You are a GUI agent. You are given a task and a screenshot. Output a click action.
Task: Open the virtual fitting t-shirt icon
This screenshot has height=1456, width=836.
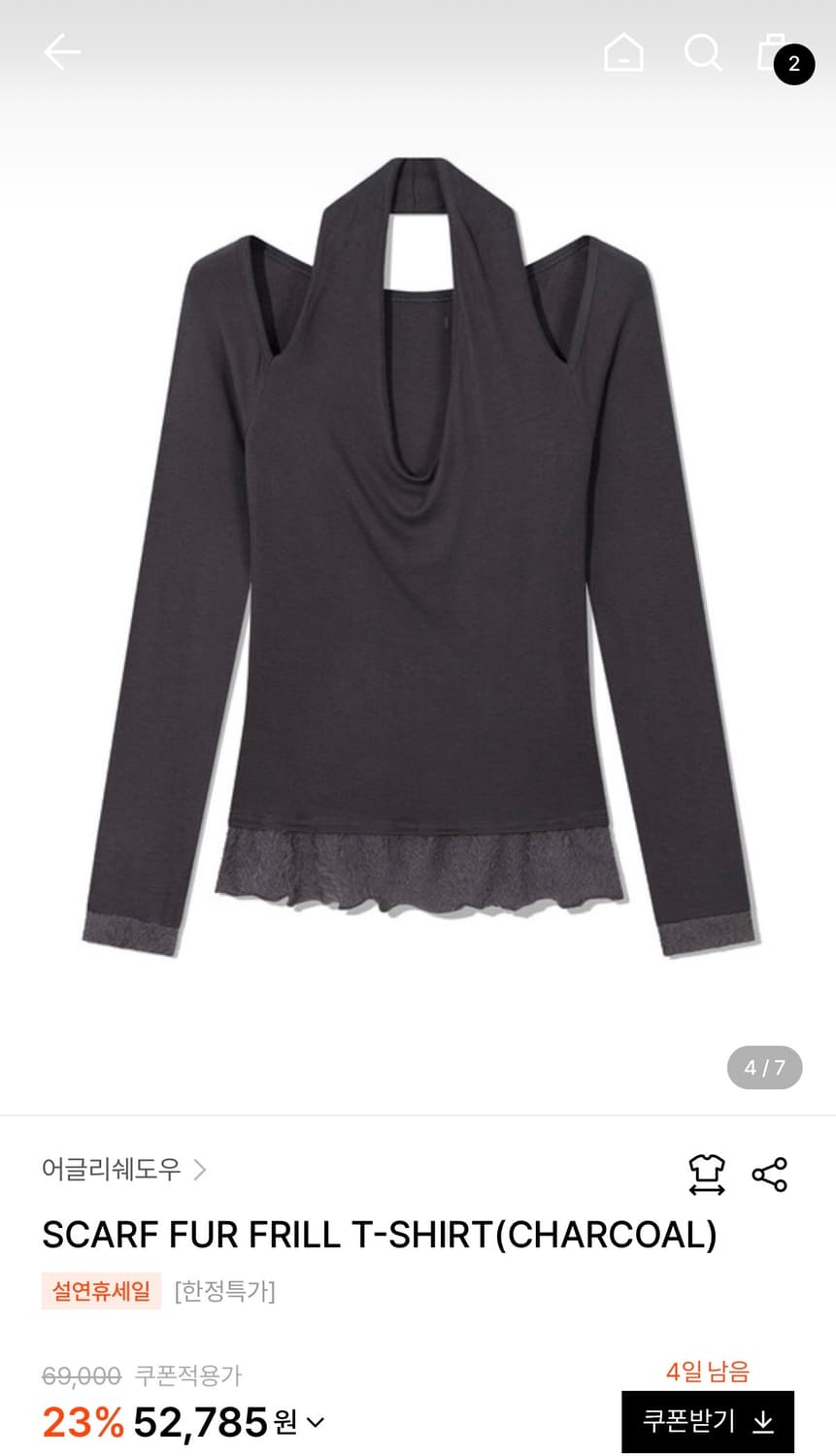click(708, 1171)
